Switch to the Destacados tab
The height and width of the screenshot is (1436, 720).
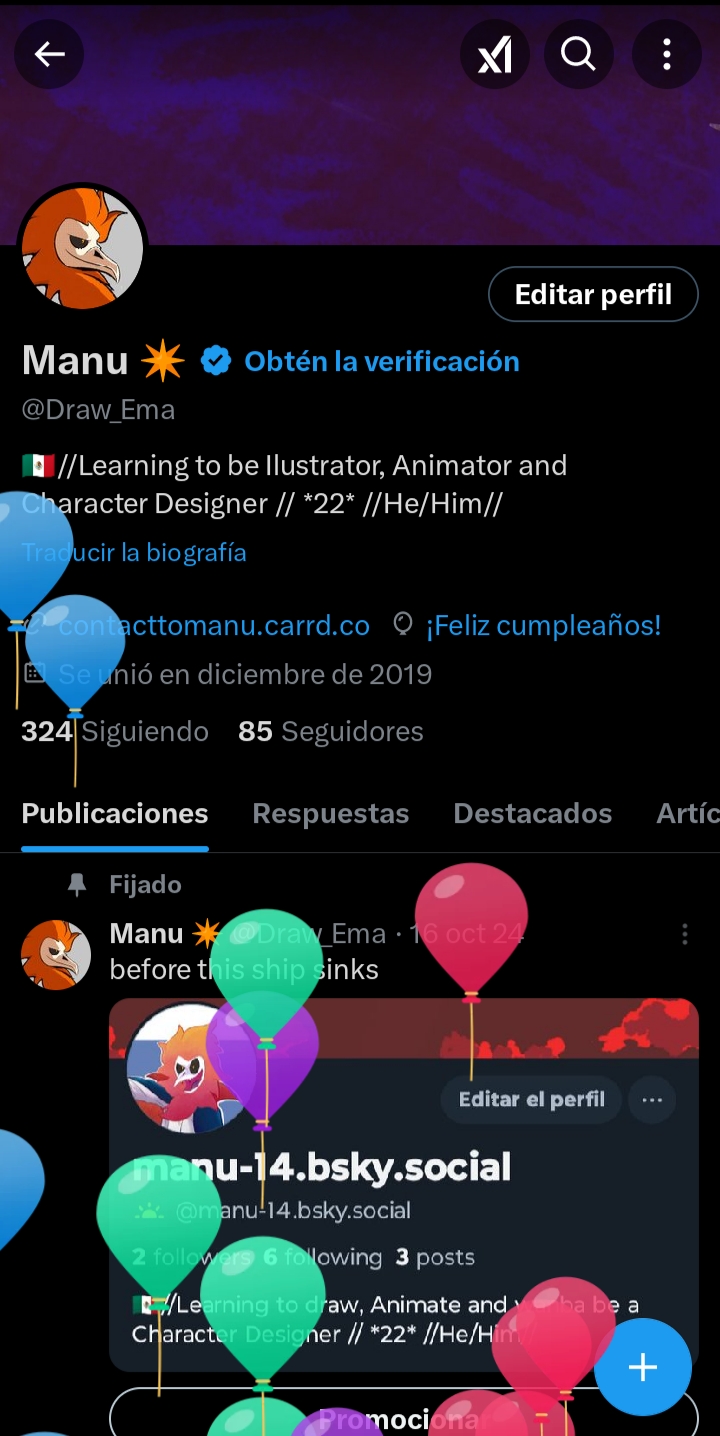point(532,813)
